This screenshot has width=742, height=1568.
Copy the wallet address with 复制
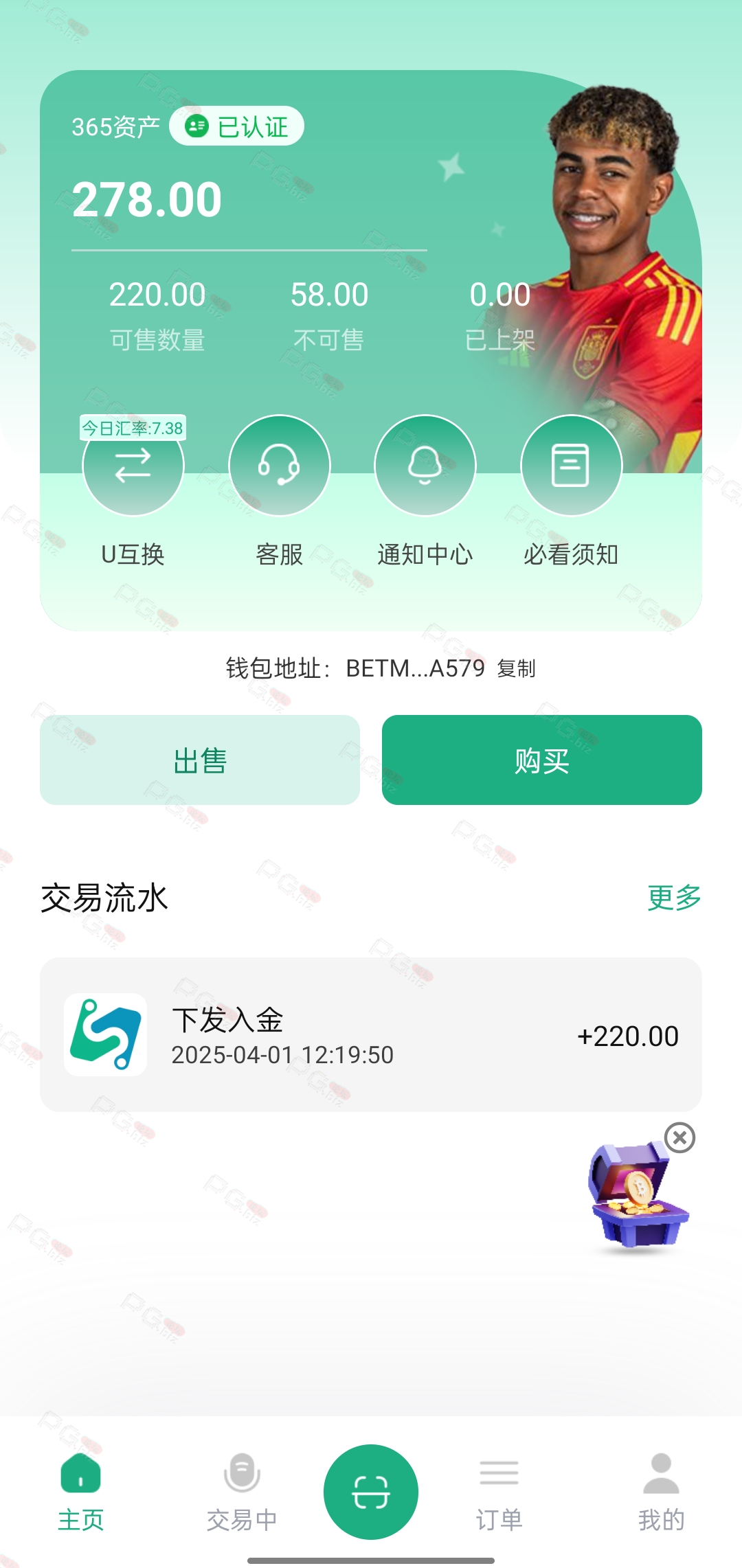tap(516, 668)
